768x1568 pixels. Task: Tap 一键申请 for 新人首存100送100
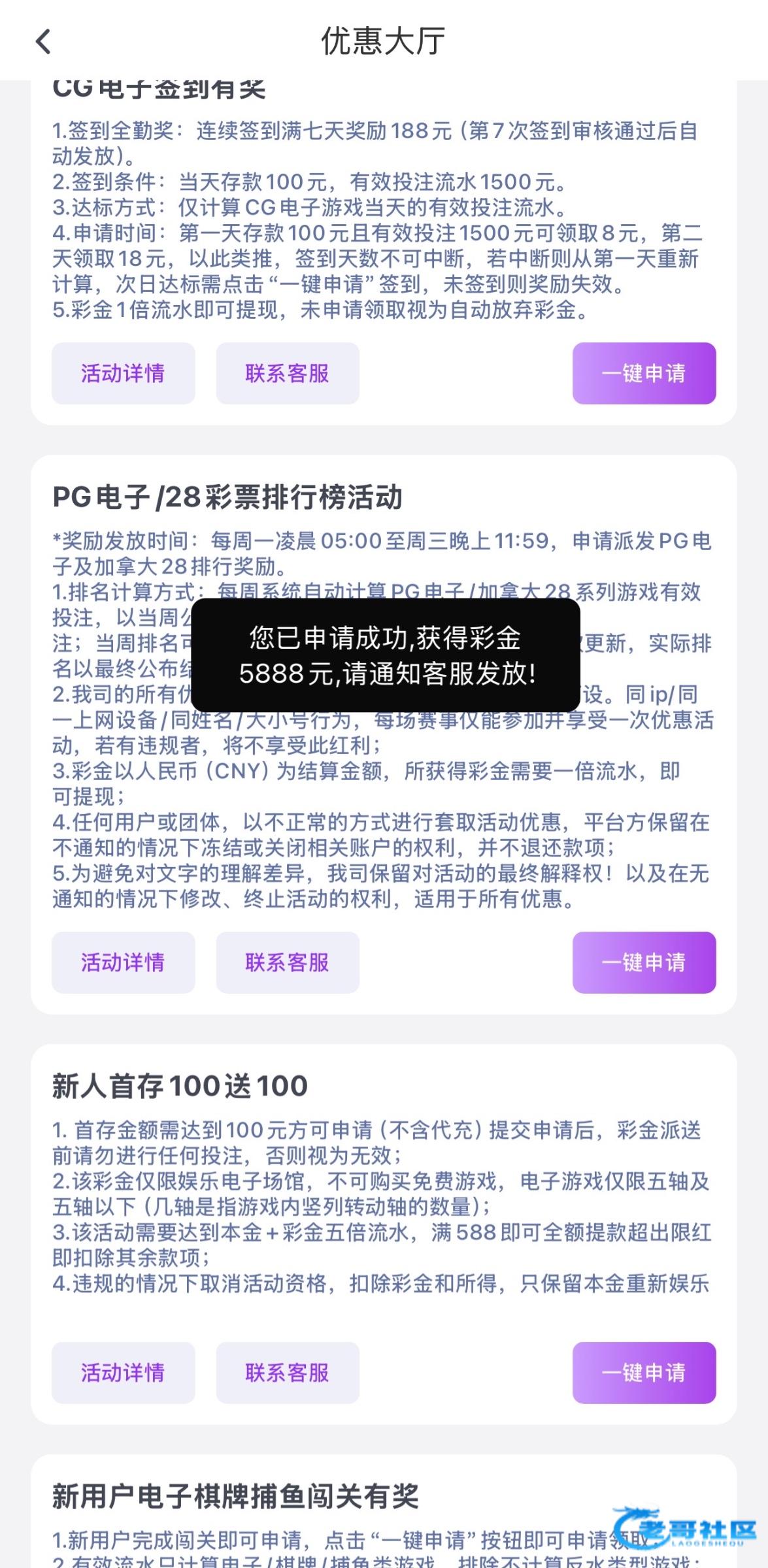[x=644, y=1373]
